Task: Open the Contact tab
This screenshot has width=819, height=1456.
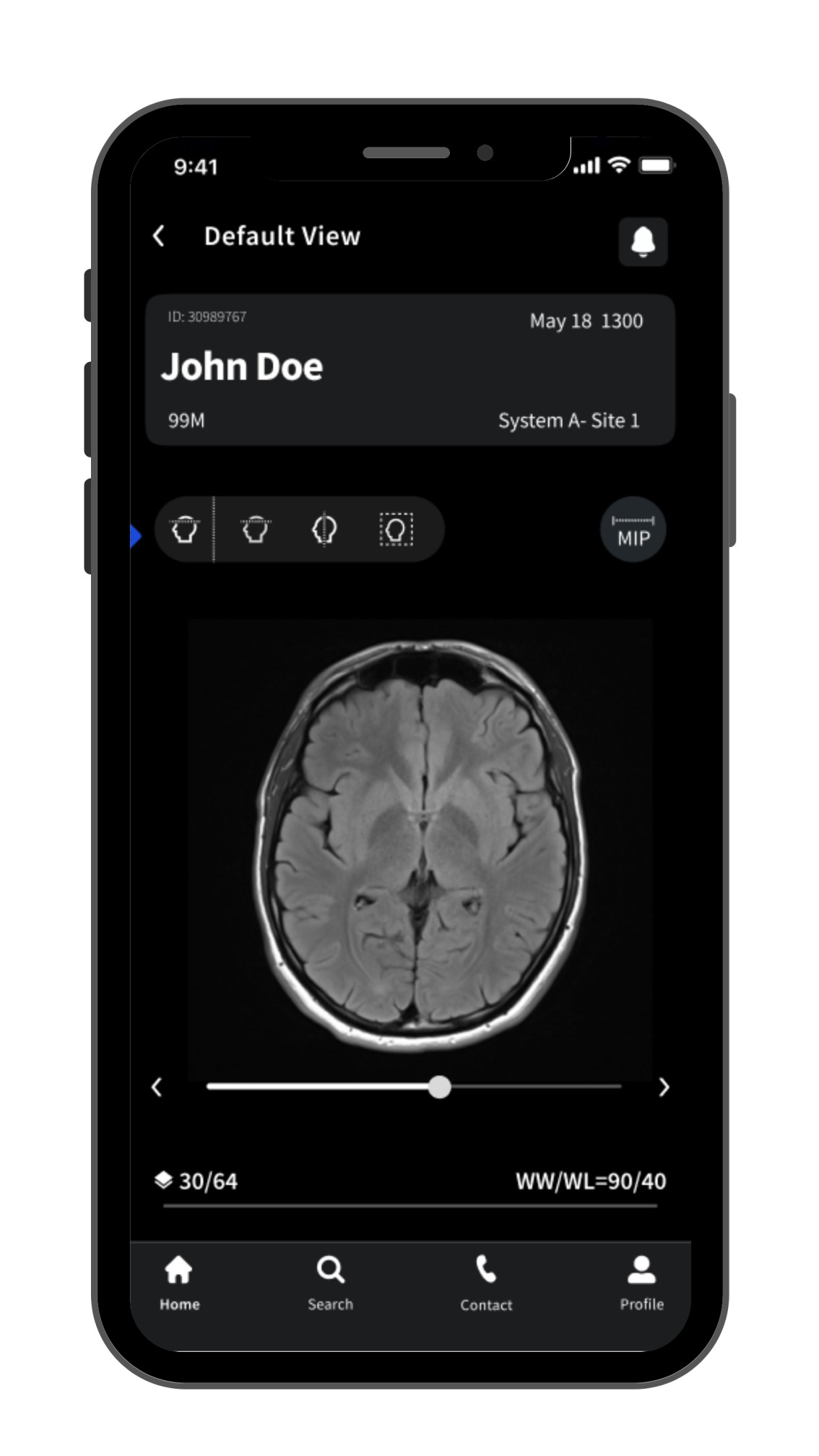Action: 486,1283
